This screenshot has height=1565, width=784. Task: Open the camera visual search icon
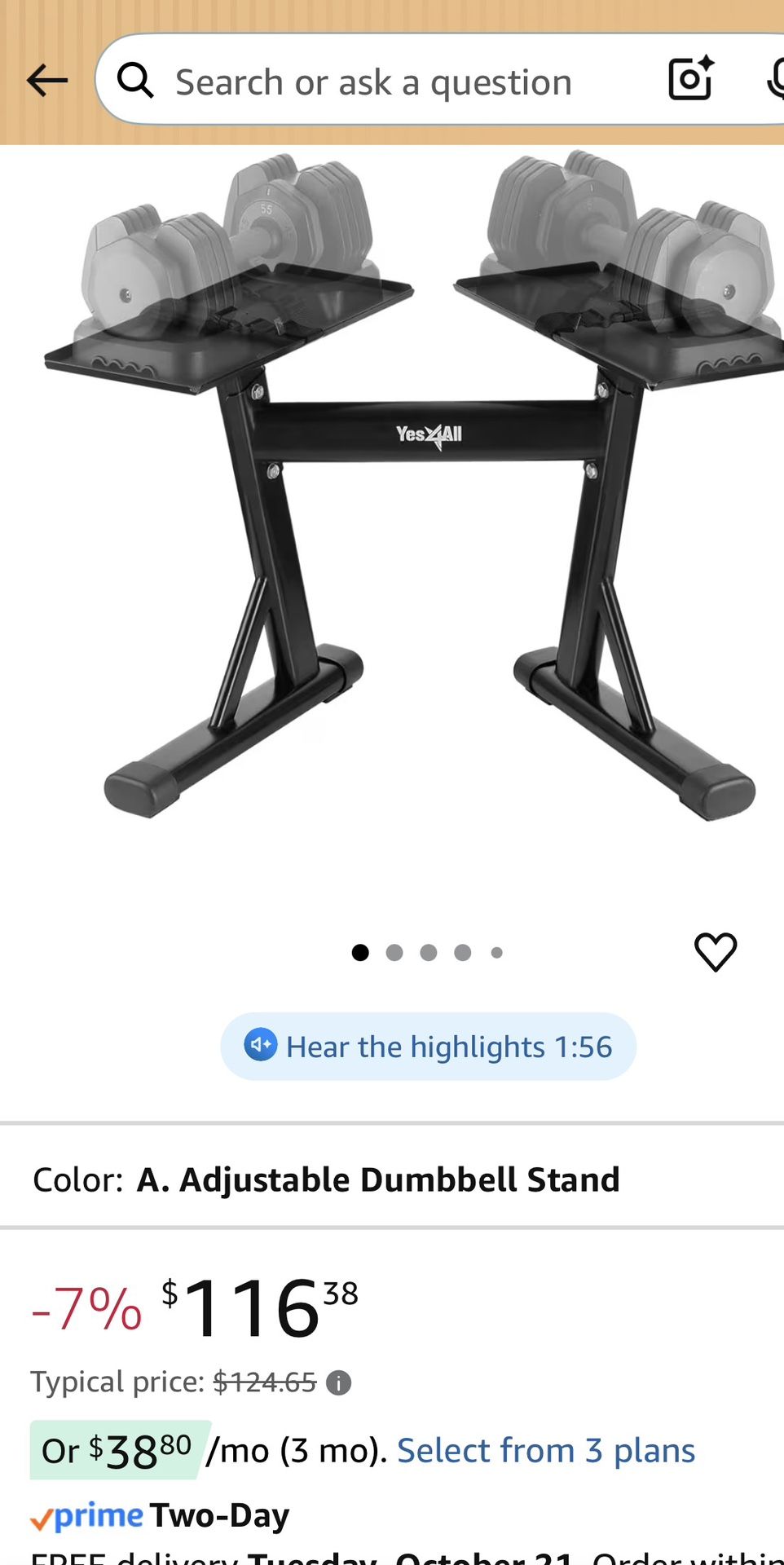tap(689, 79)
